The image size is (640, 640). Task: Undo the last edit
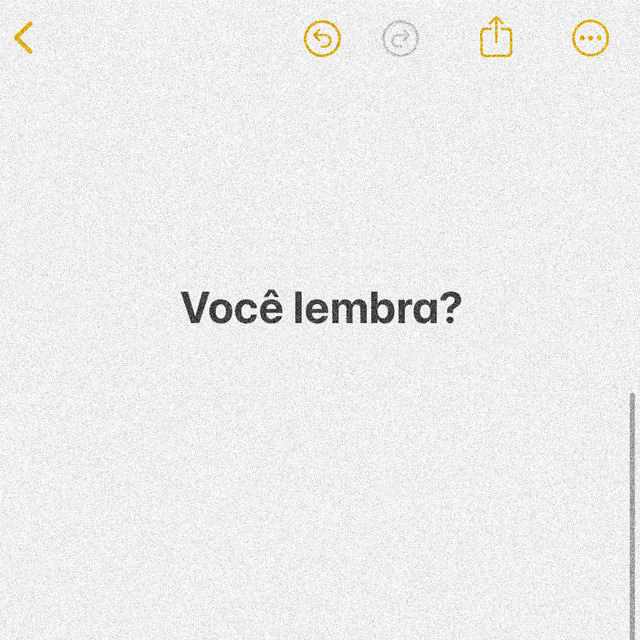322,39
